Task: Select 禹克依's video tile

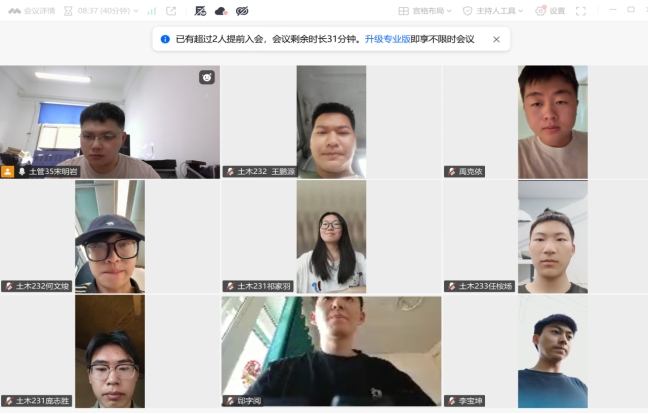Action: 546,122
